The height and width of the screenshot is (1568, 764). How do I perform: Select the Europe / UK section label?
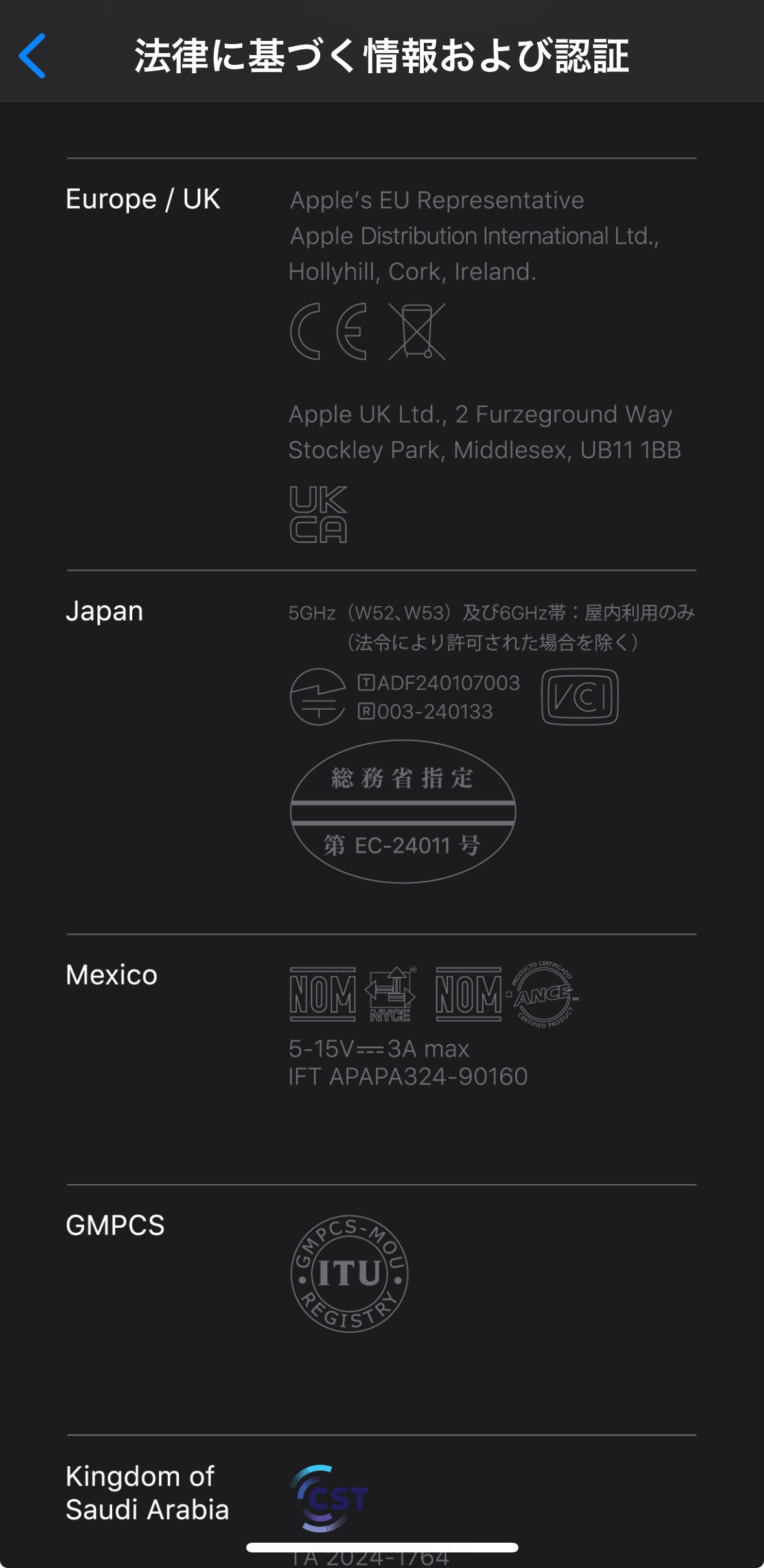point(143,198)
